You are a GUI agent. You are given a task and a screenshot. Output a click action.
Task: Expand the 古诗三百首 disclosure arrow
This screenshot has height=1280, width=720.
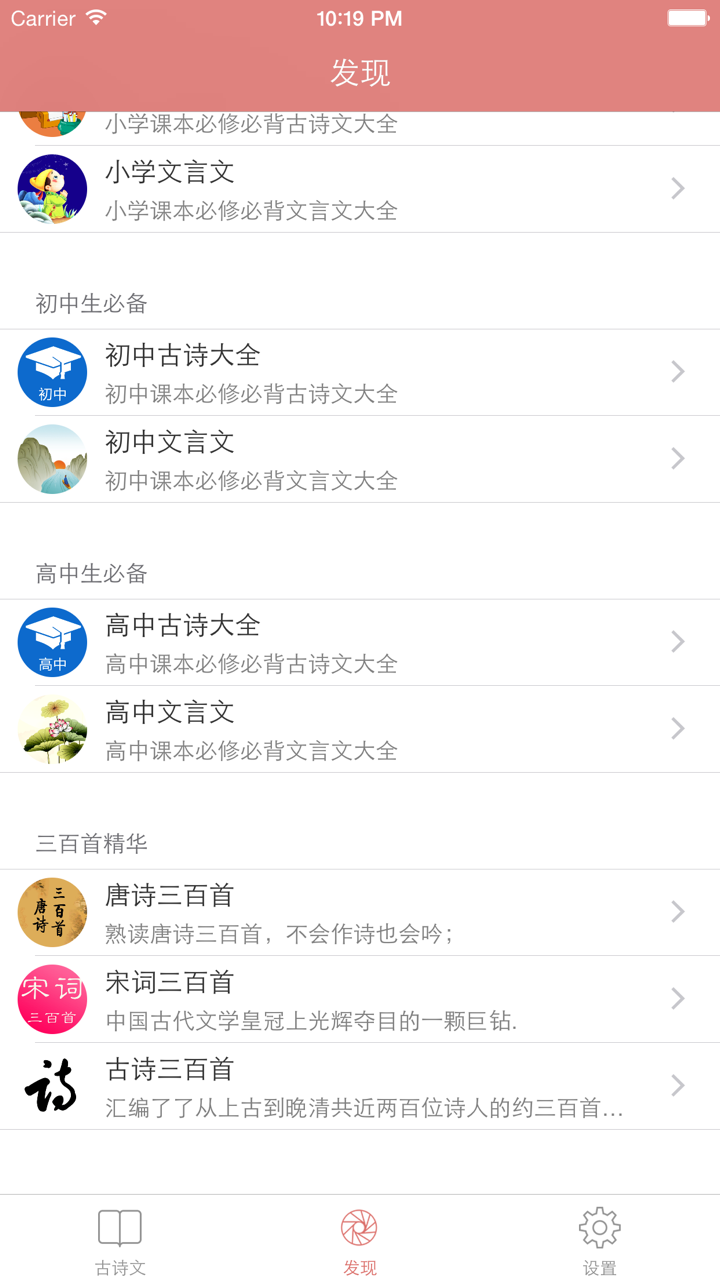[x=678, y=1083]
